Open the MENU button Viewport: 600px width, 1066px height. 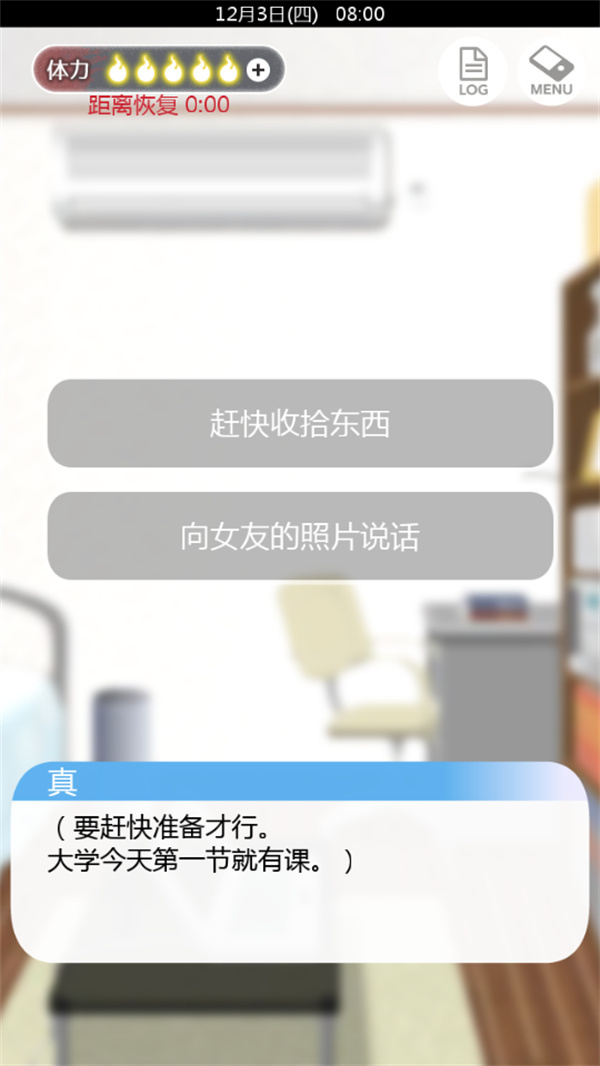coord(551,71)
